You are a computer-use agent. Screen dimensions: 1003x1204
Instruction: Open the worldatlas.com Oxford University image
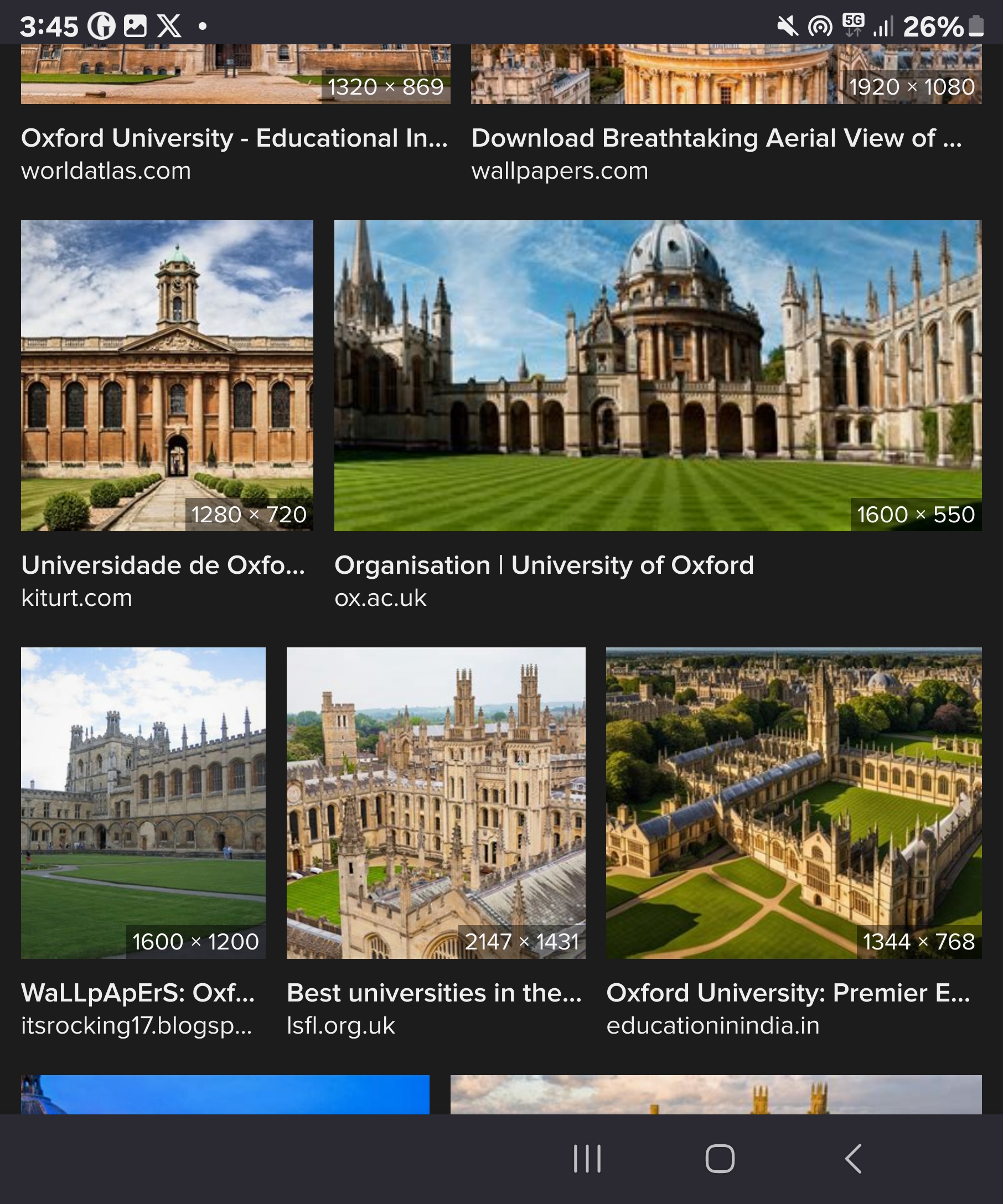pyautogui.click(x=235, y=75)
